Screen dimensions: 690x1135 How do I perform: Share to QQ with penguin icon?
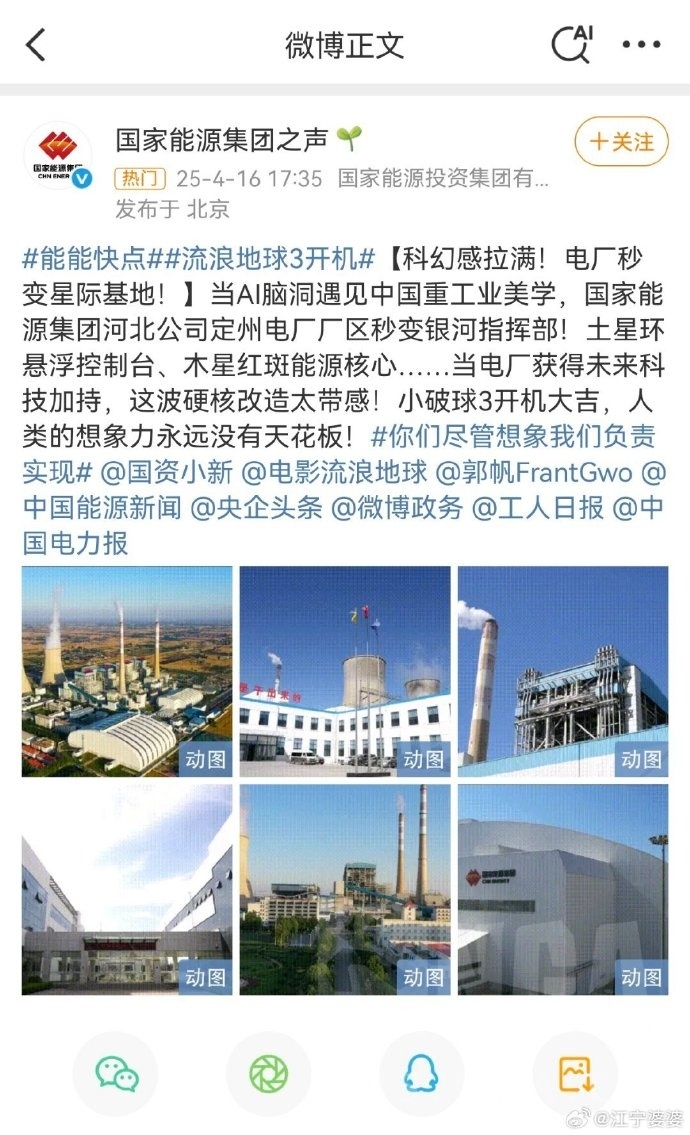(x=421, y=1073)
